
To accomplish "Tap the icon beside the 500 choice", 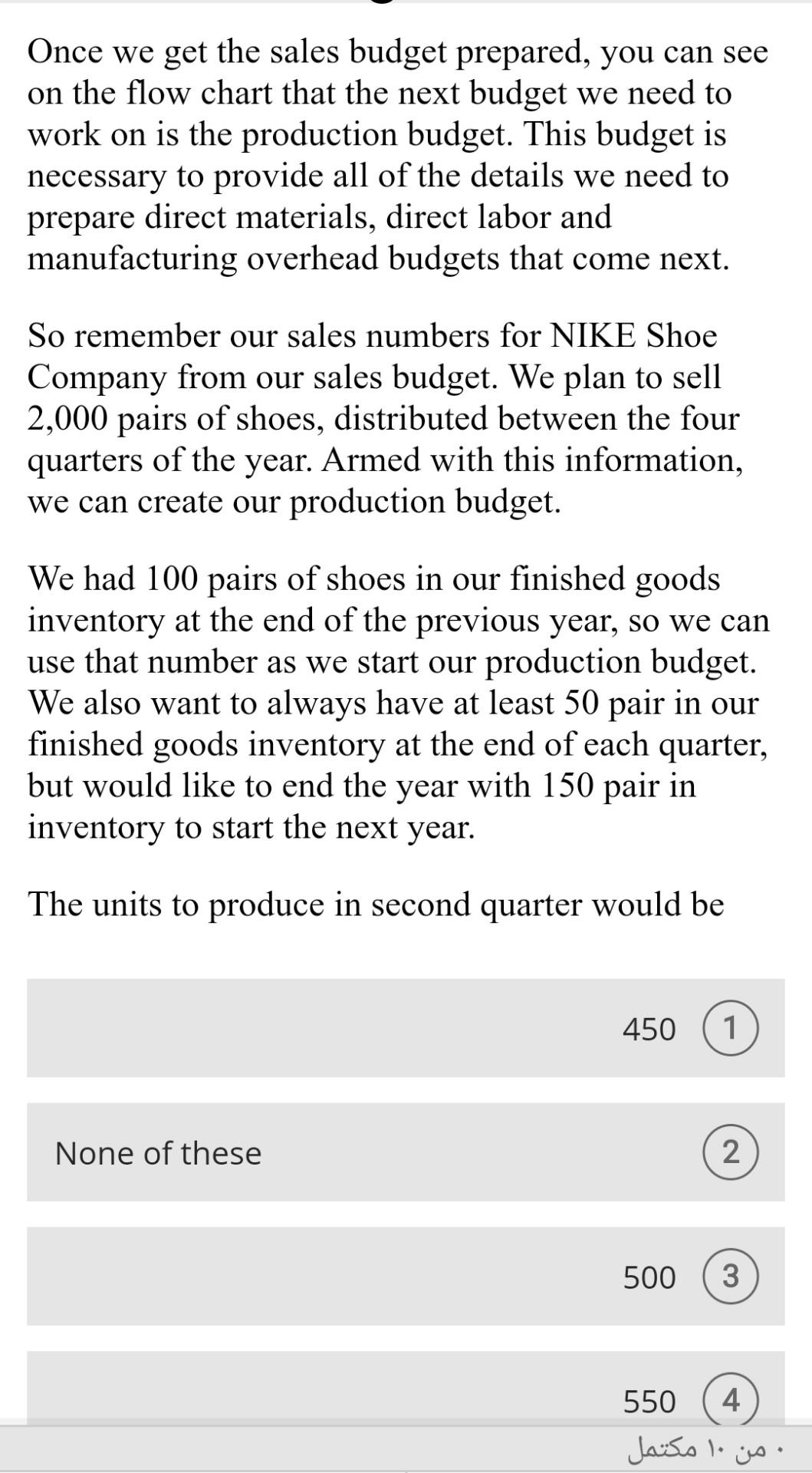I will pos(731,1276).
